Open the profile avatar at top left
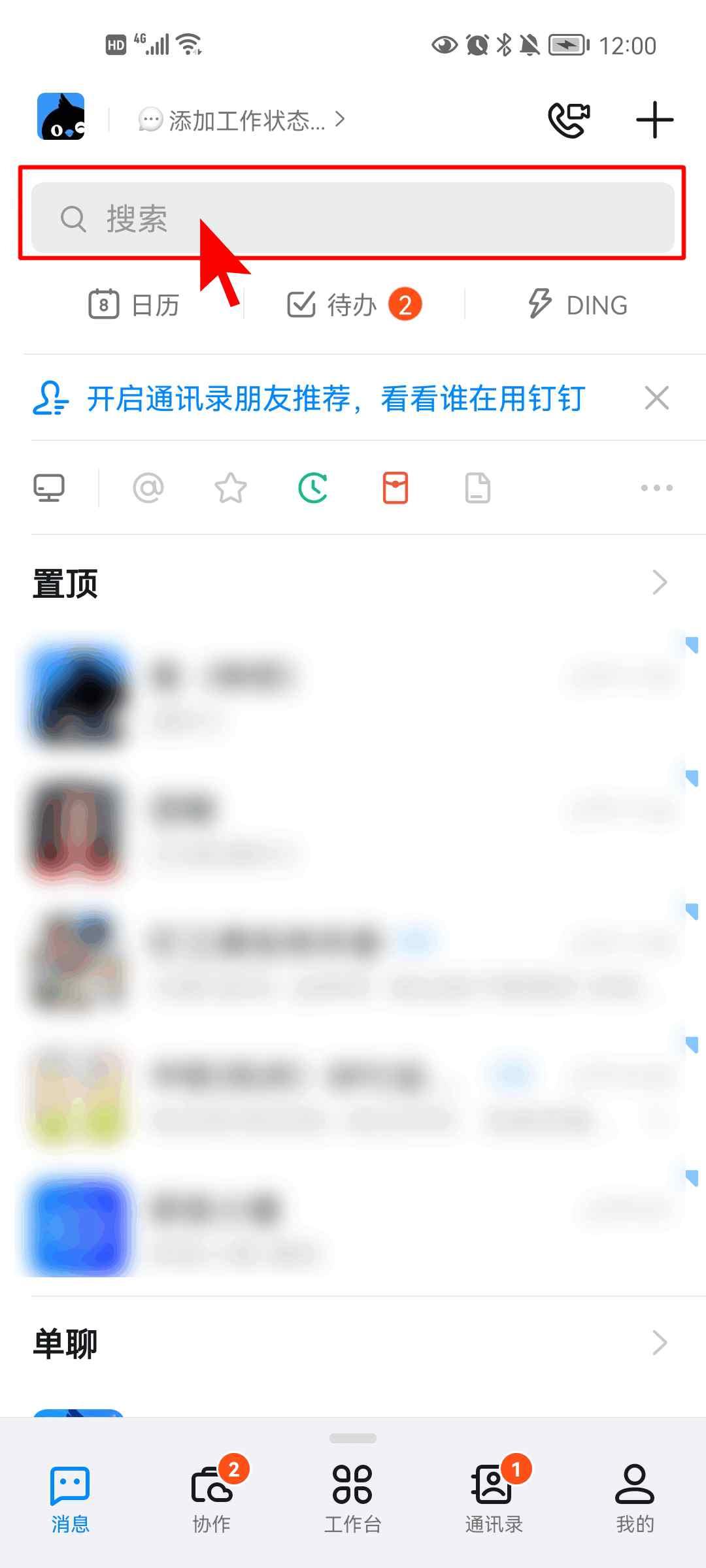Screen dimensions: 706x1568 pyautogui.click(x=61, y=118)
